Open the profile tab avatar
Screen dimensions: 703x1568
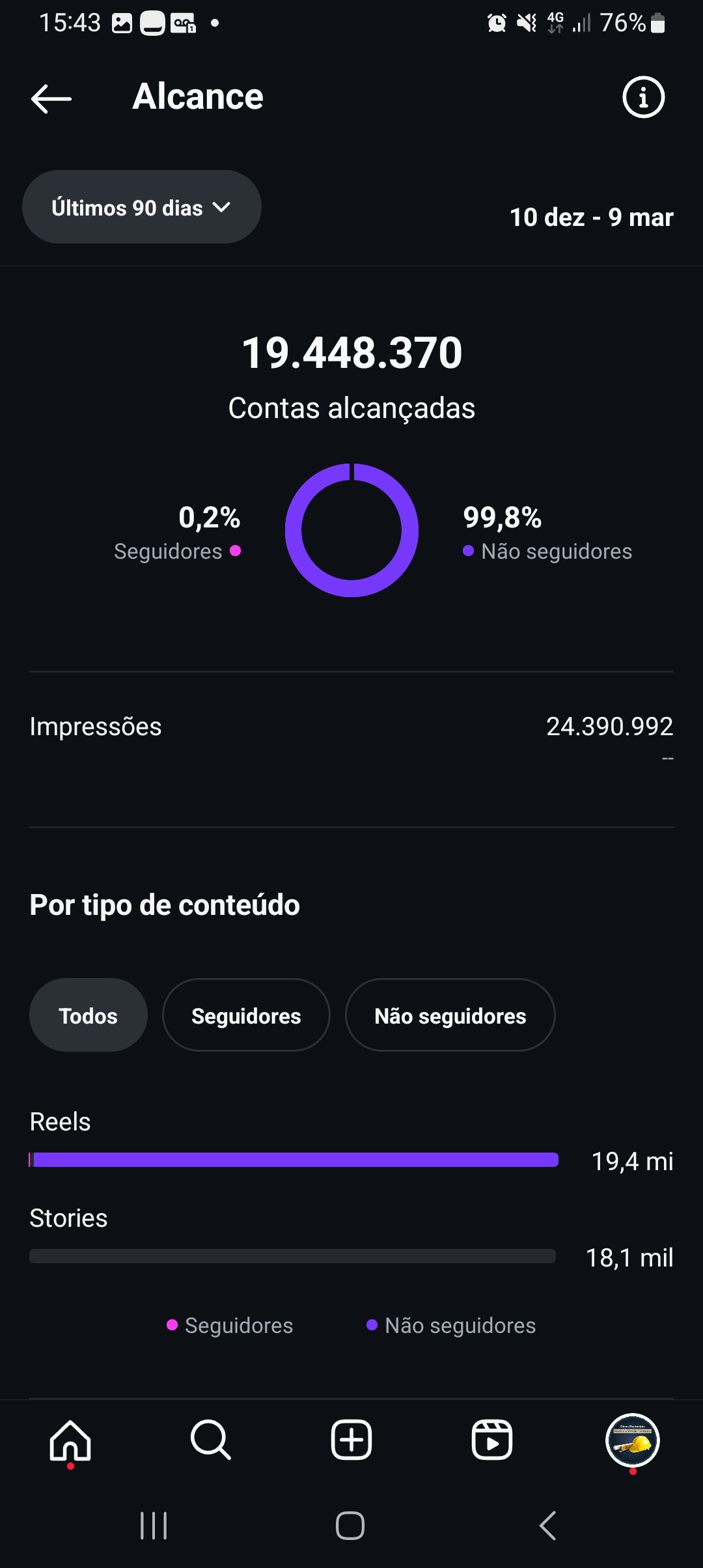(633, 1440)
